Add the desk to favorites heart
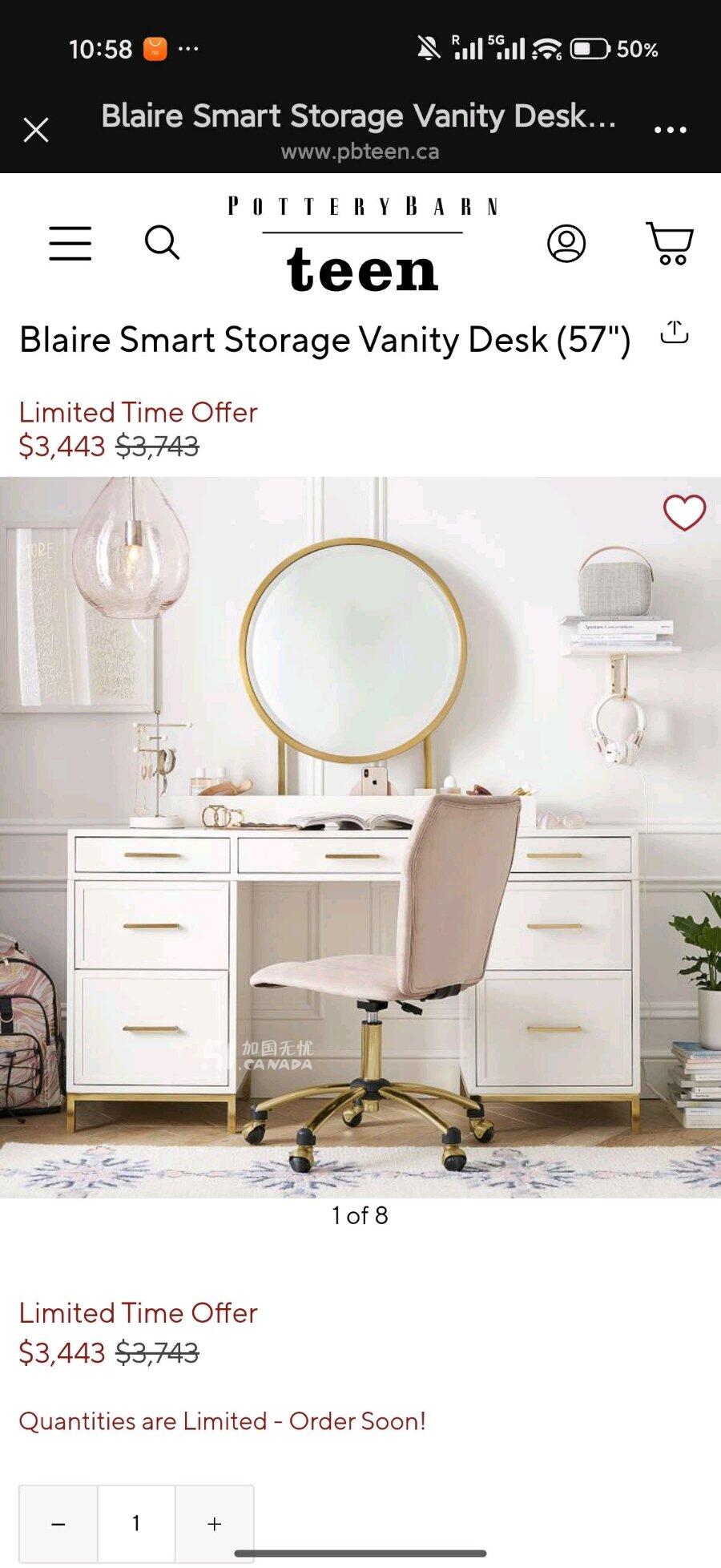 tap(684, 513)
